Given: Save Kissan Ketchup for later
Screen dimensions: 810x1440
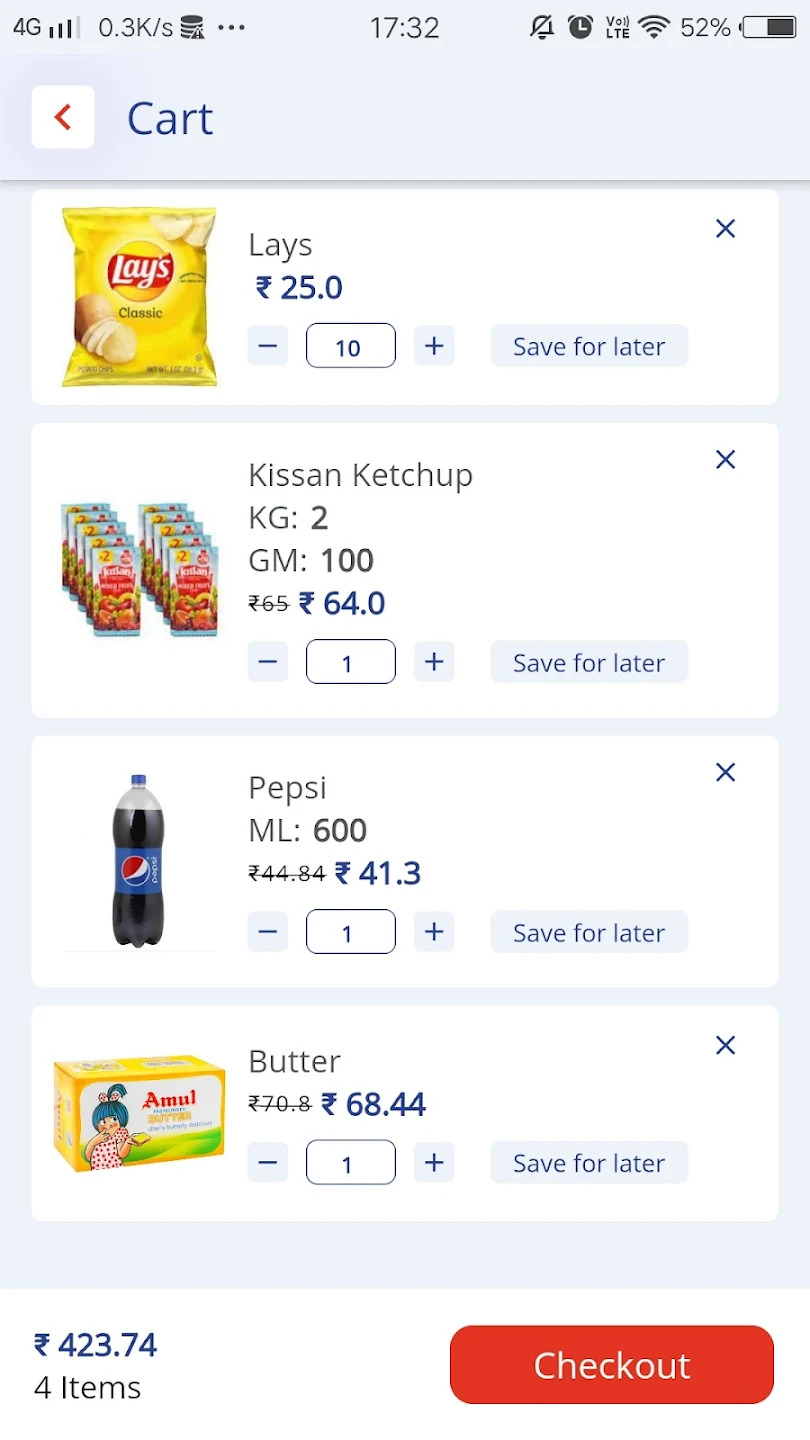Looking at the screenshot, I should (588, 662).
